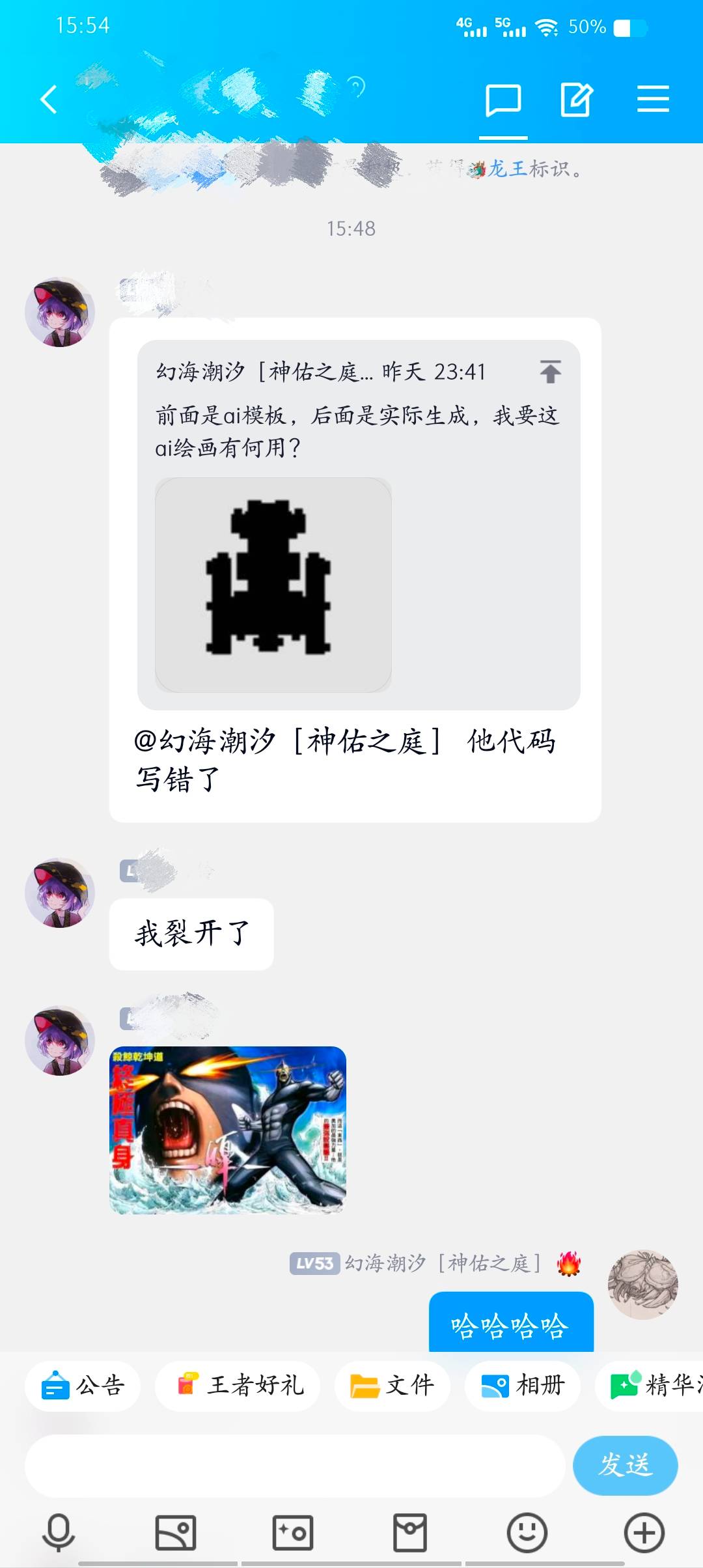703x1568 pixels.
Task: Open the 公告 announcements chip
Action: point(83,1385)
